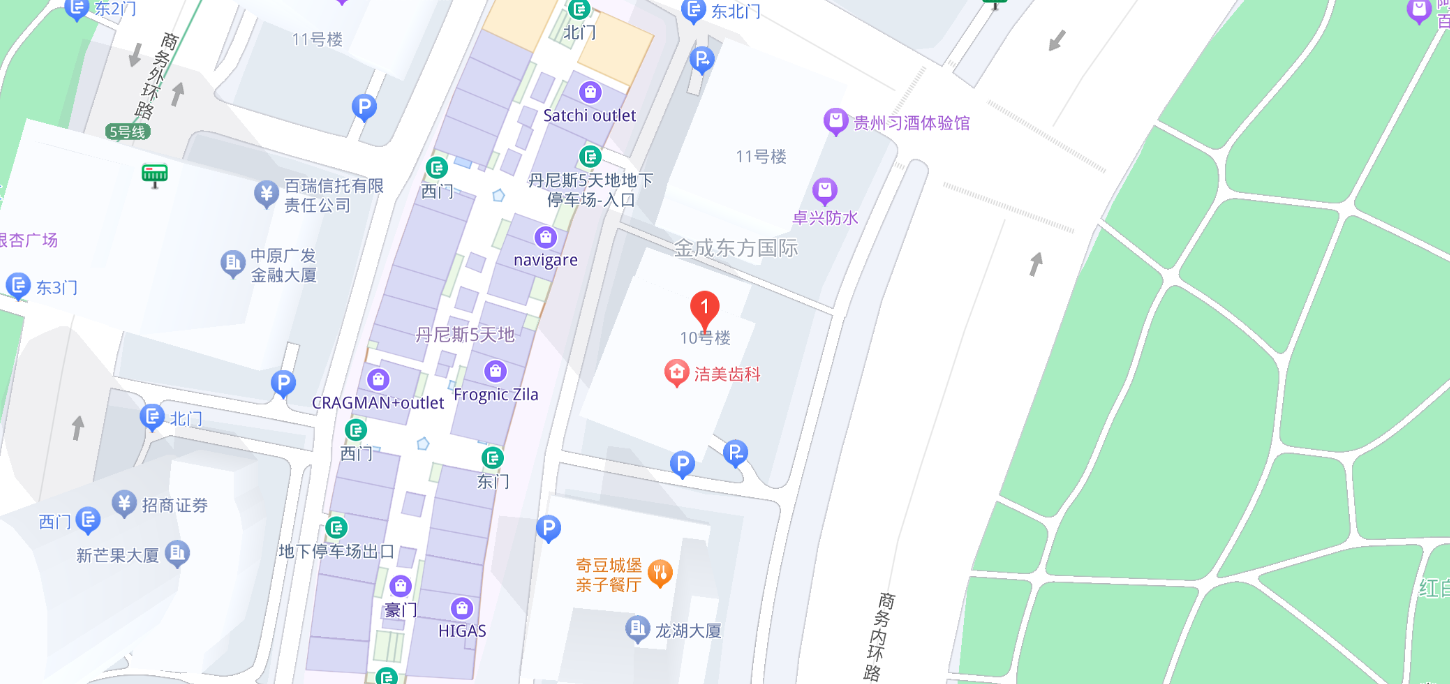Select the 贵州习酒体验馆 shop marker
This screenshot has width=1450, height=684.
[835, 122]
